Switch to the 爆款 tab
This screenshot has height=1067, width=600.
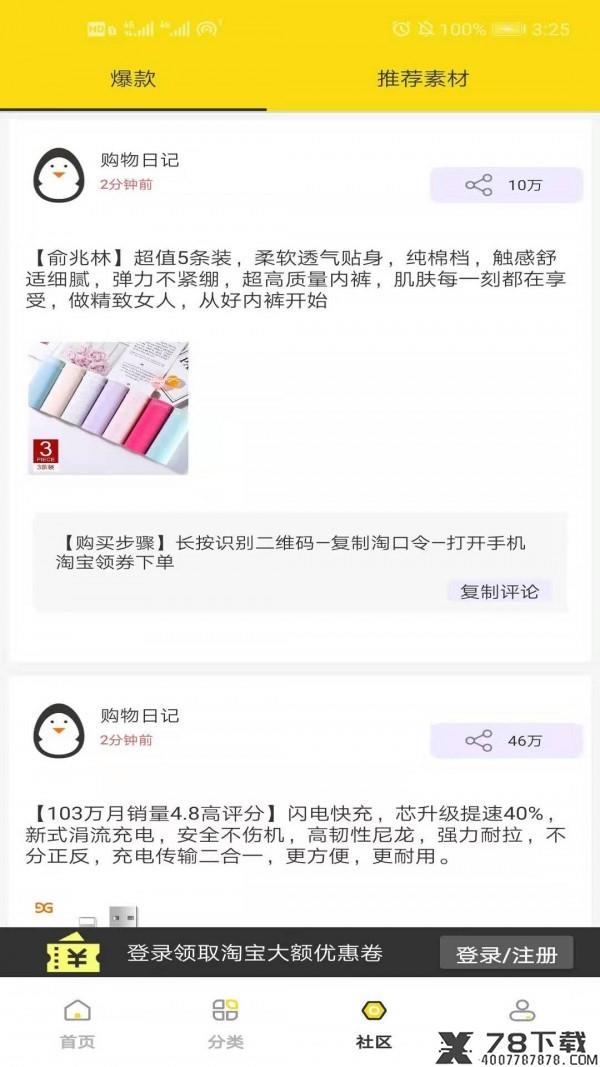pos(133,79)
